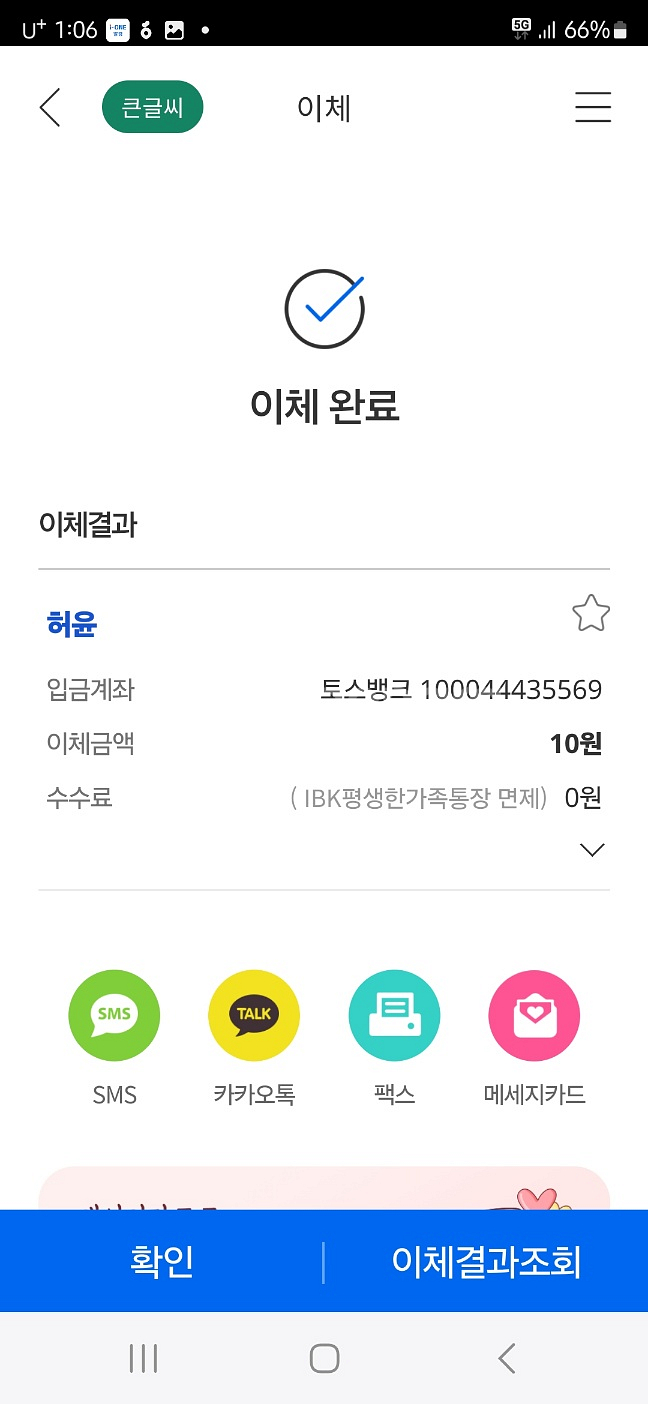Share transfer result via SMS
This screenshot has height=1404, width=648.
(114, 1016)
